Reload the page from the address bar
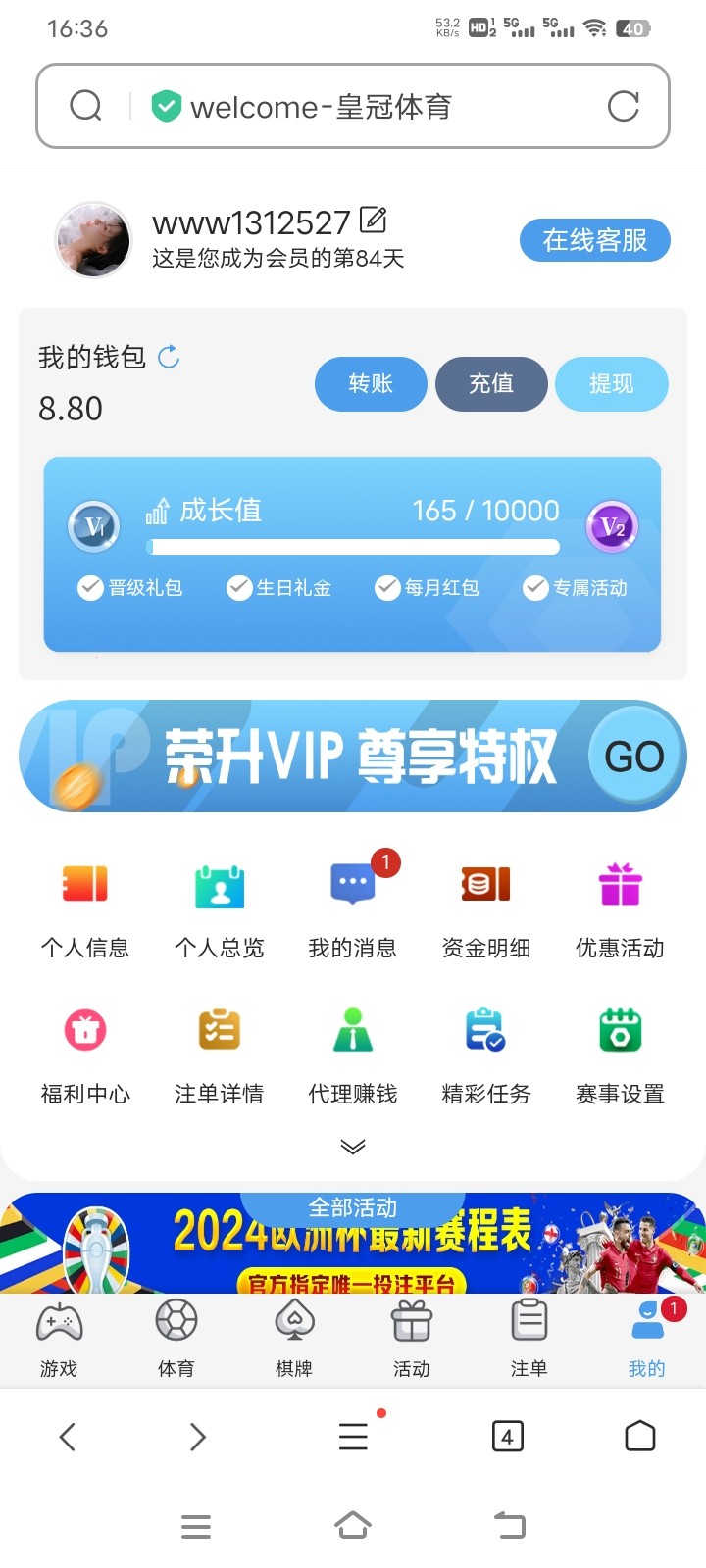Image resolution: width=706 pixels, height=1568 pixels. [x=624, y=106]
